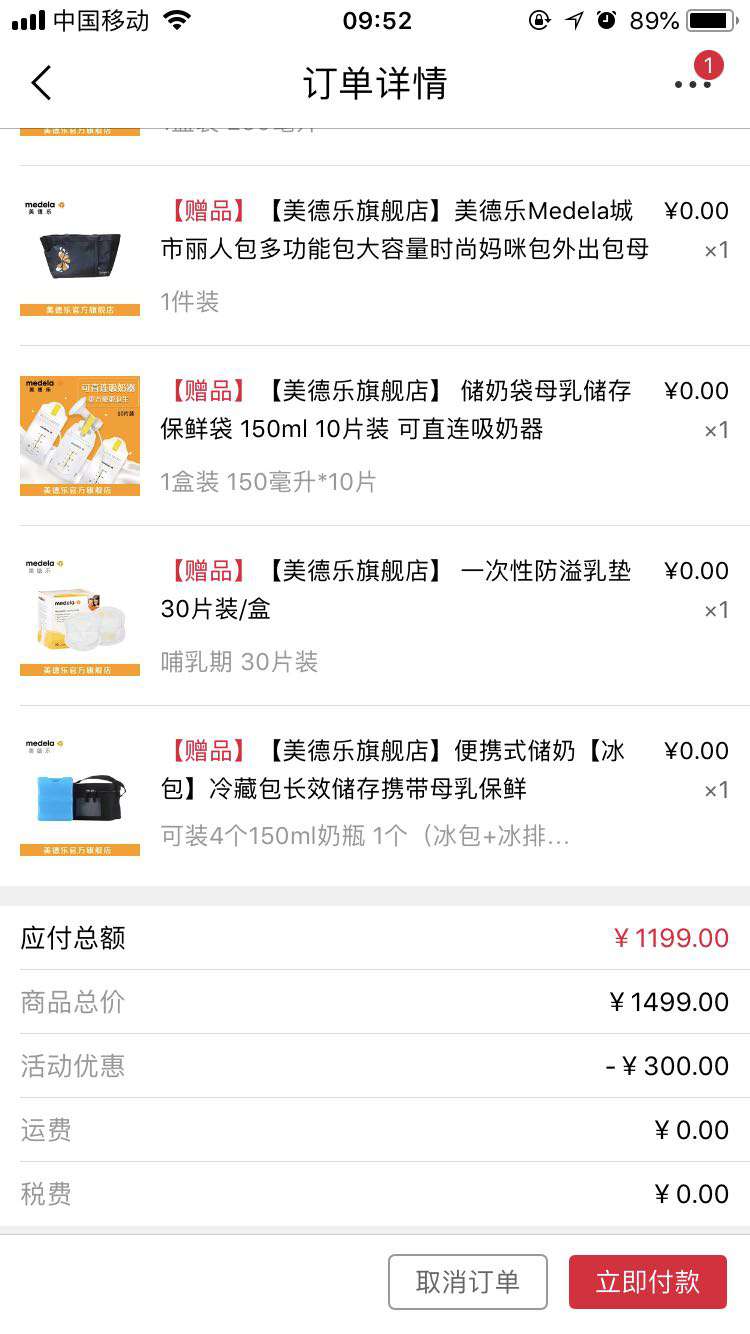Image resolution: width=750 pixels, height=1334 pixels.
Task: Tap the red notification badge showing 1
Action: (x=710, y=64)
